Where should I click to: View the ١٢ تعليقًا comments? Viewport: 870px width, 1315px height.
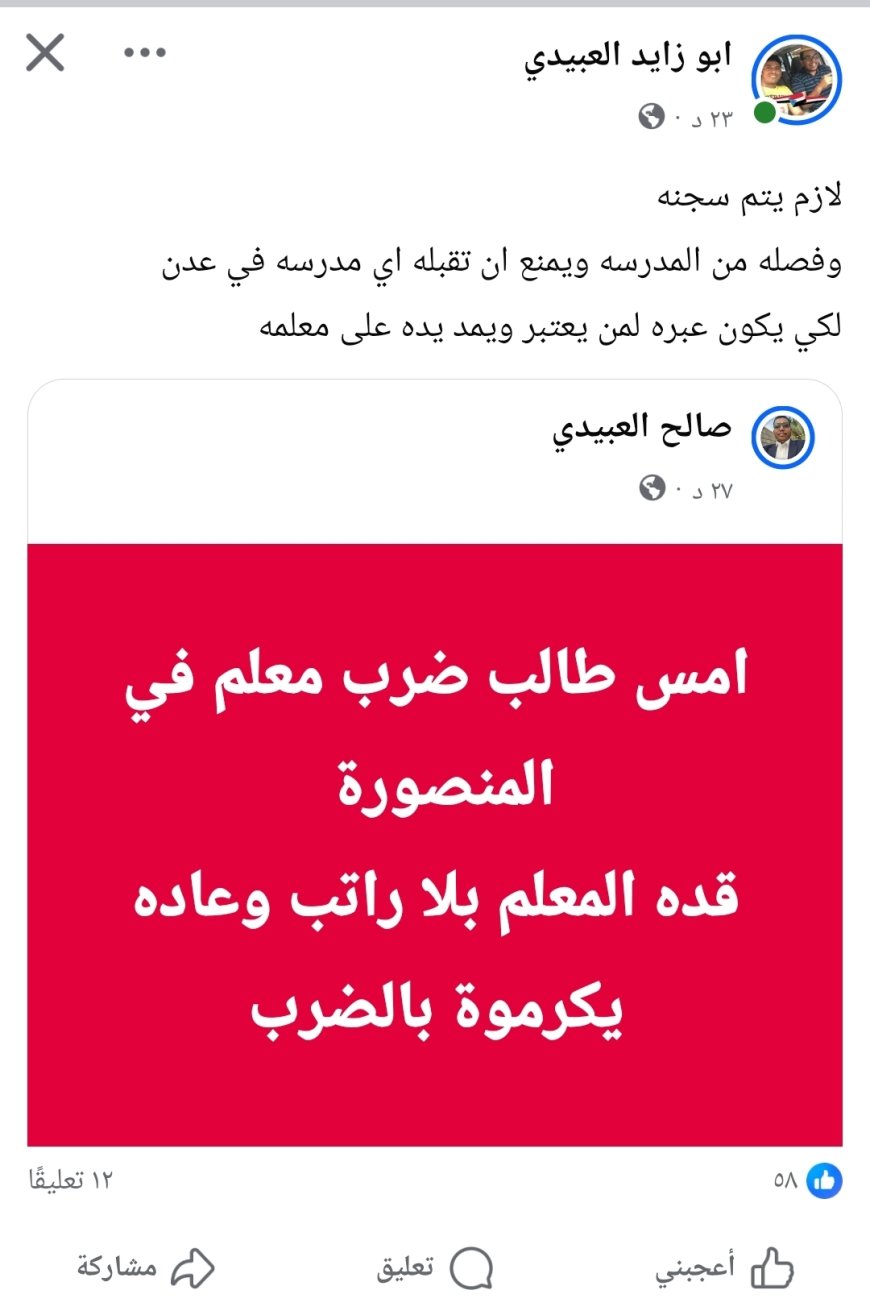(69, 1181)
